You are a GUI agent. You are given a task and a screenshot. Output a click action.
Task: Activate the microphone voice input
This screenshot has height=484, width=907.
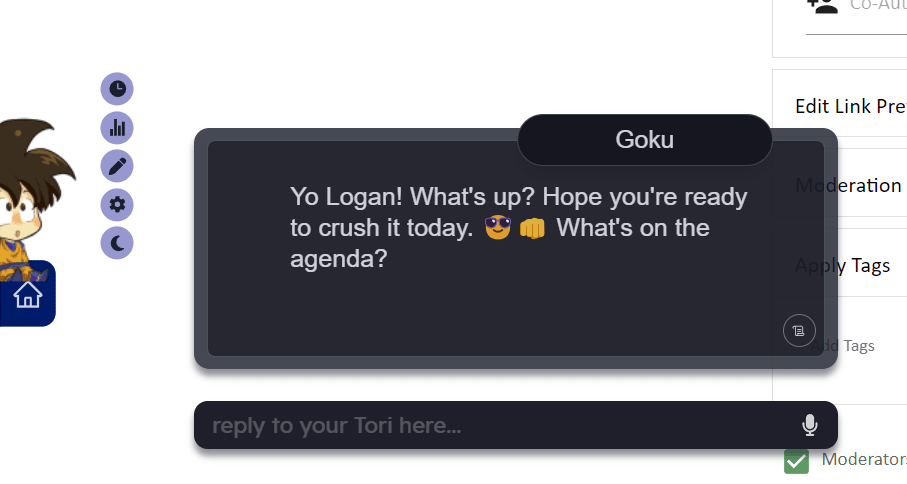click(x=809, y=426)
